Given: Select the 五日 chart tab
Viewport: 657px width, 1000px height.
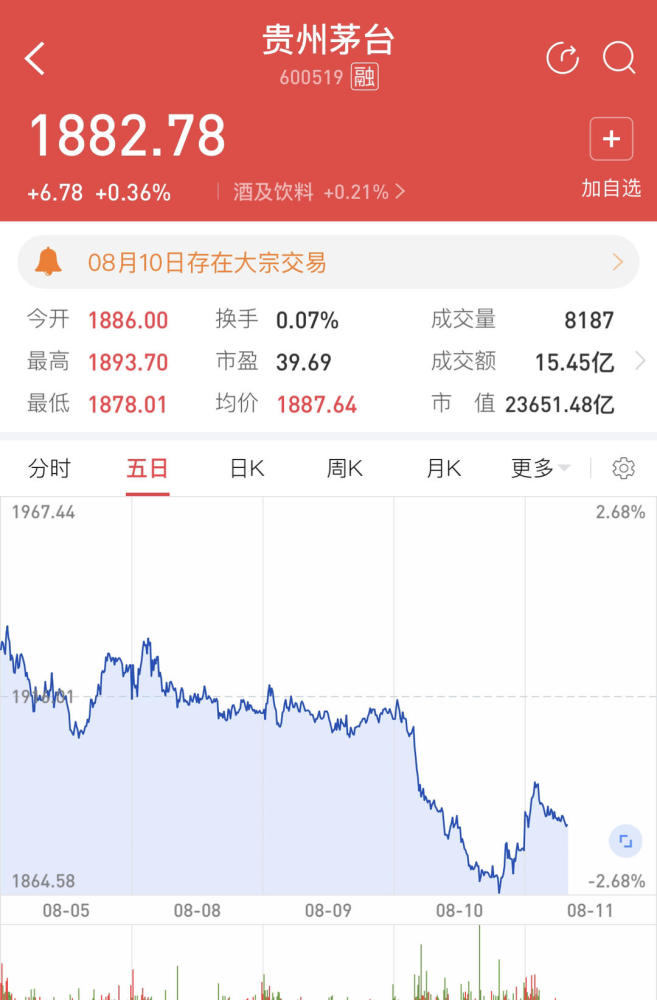Looking at the screenshot, I should [x=147, y=468].
